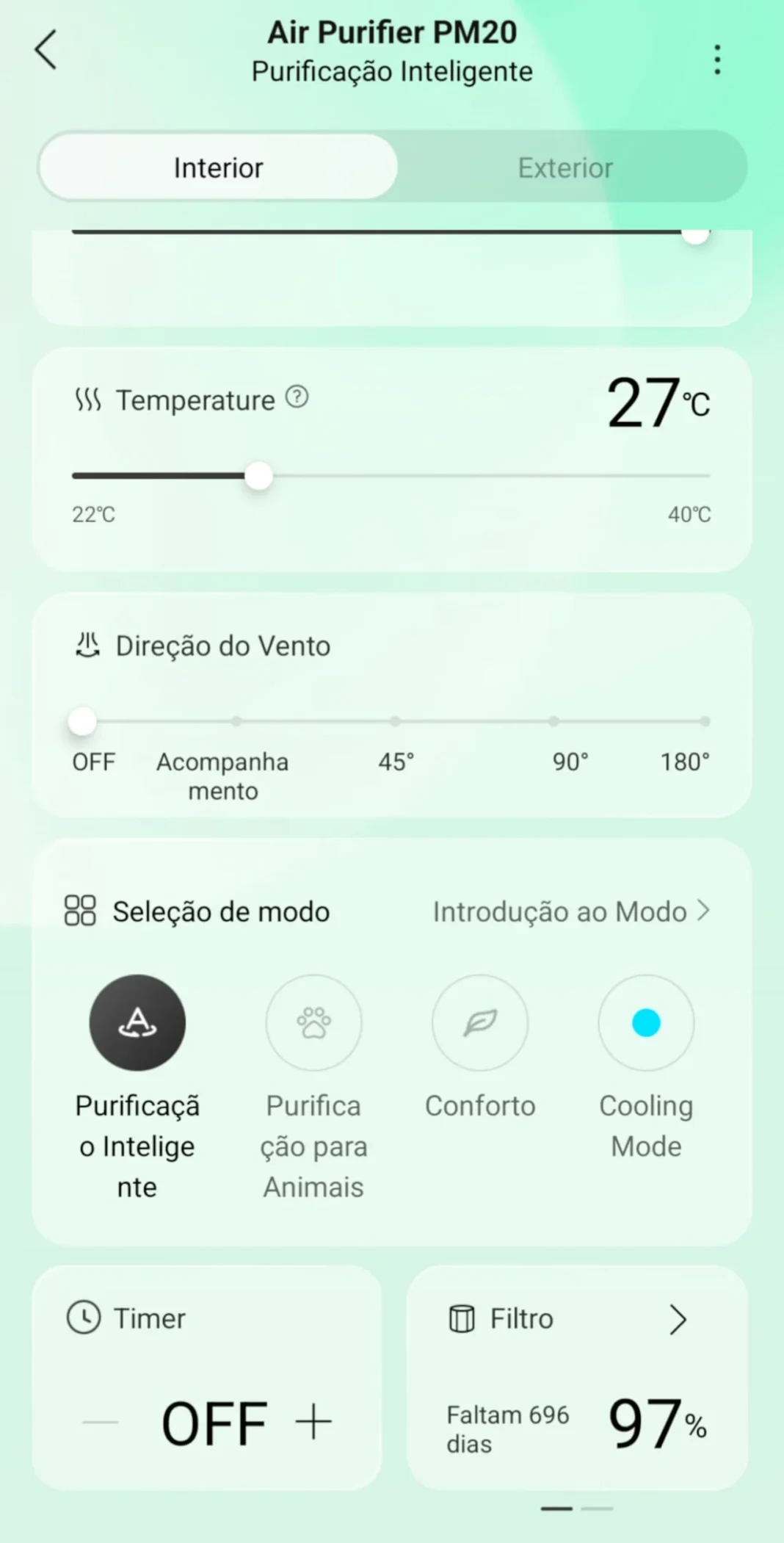The width and height of the screenshot is (784, 1543).
Task: Select the Cooling Mode icon
Action: 646,1022
